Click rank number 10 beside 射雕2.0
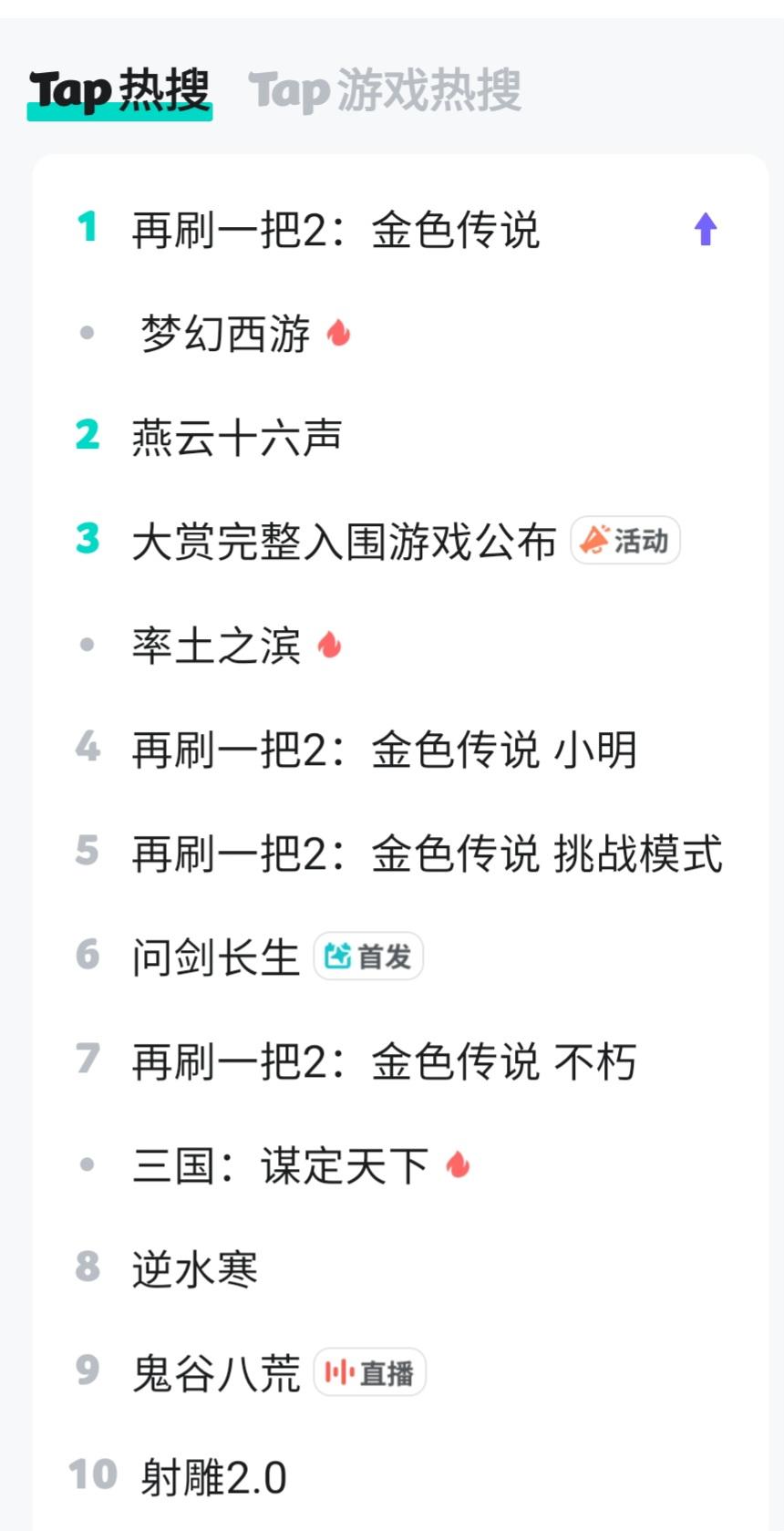 (x=90, y=1474)
